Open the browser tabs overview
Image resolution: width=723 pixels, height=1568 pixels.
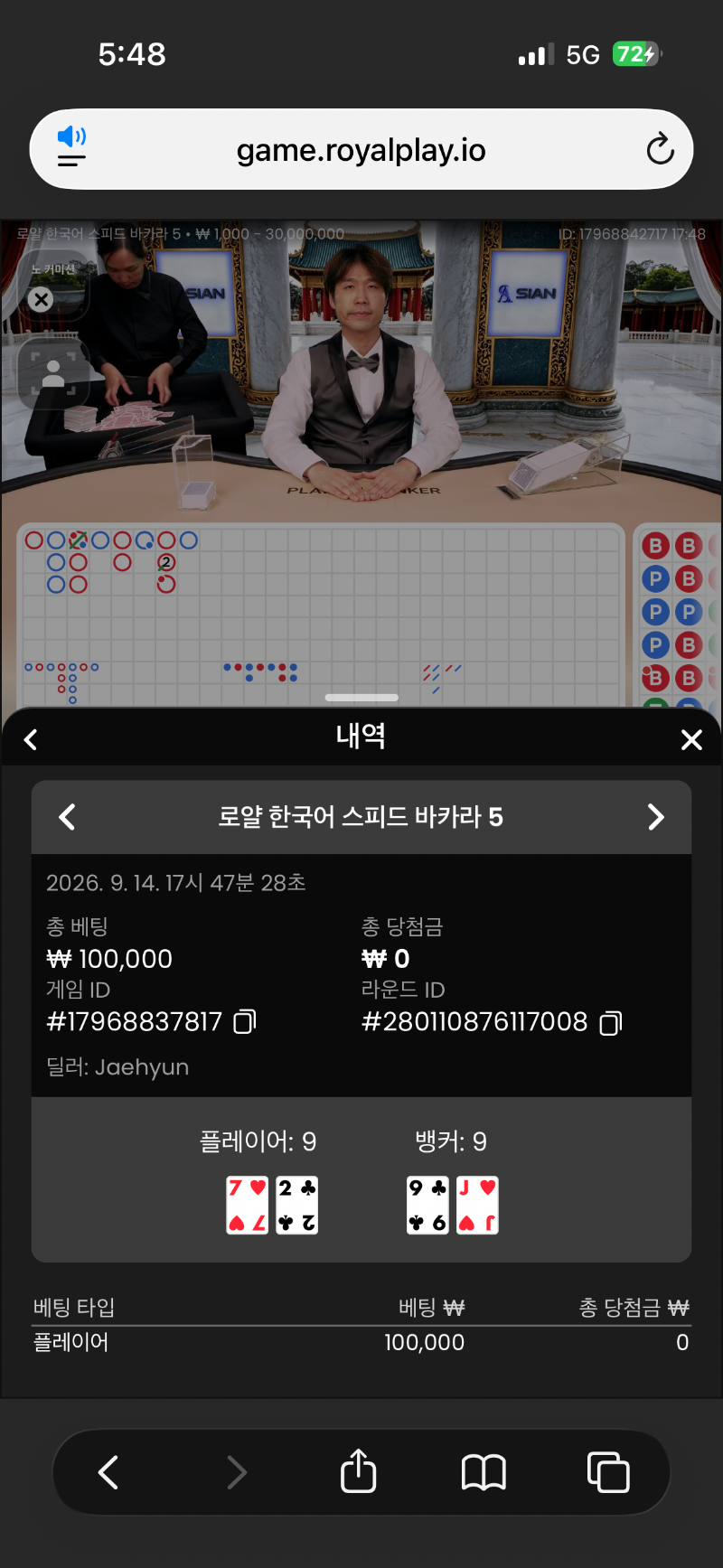[x=608, y=1472]
